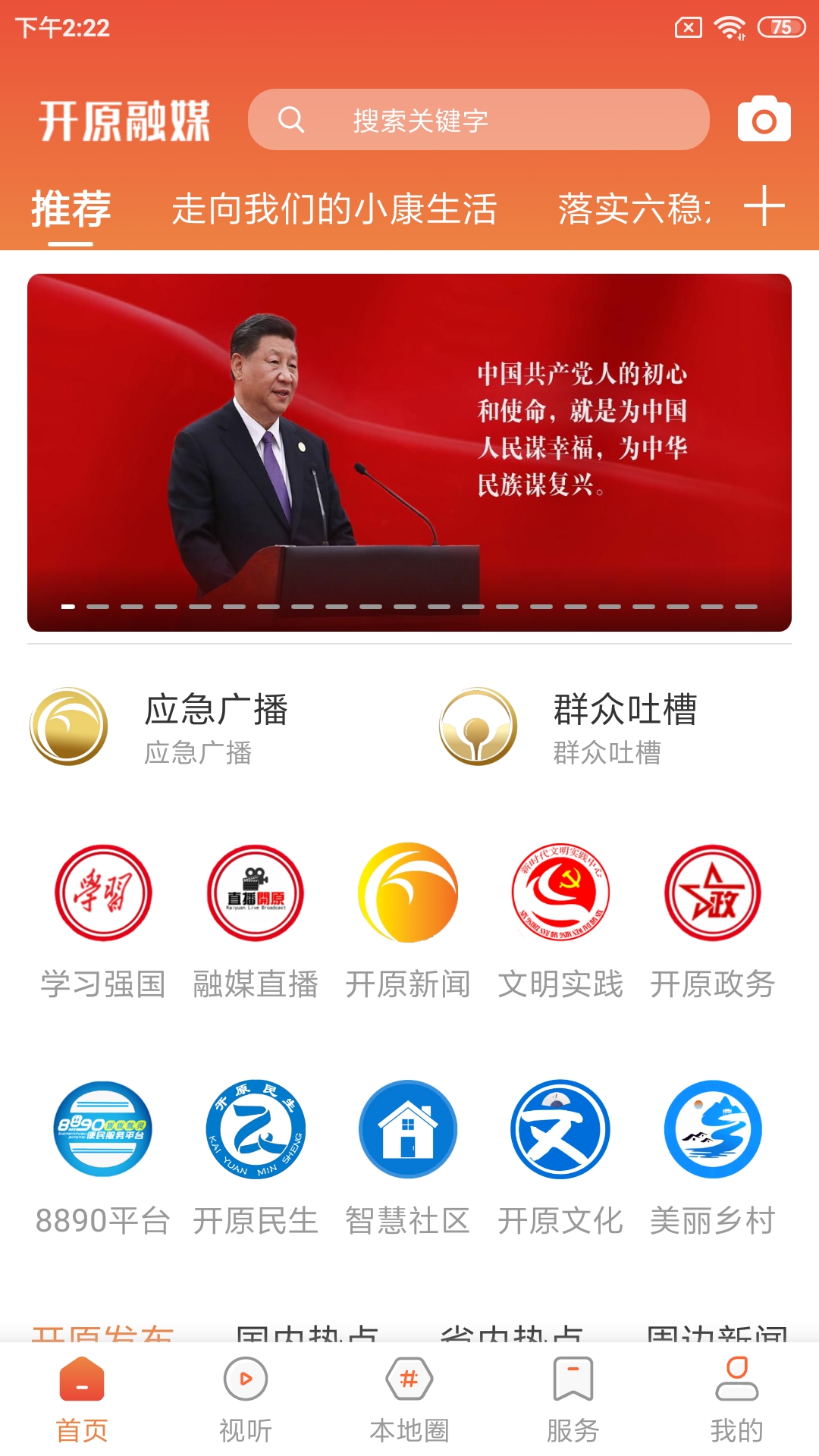
Task: Switch to the 走向我们的小康生活 tab
Action: pos(336,209)
